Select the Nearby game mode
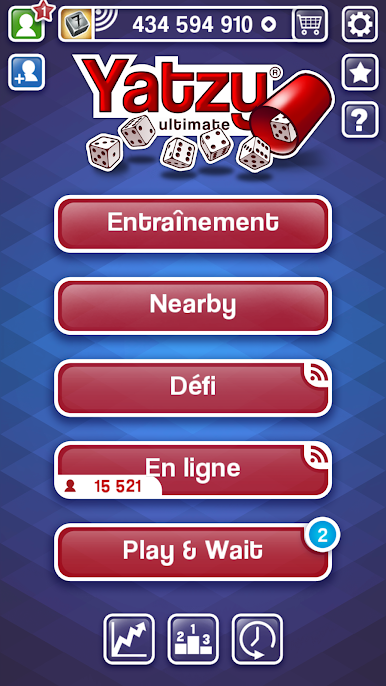The height and width of the screenshot is (686, 386). [x=193, y=305]
